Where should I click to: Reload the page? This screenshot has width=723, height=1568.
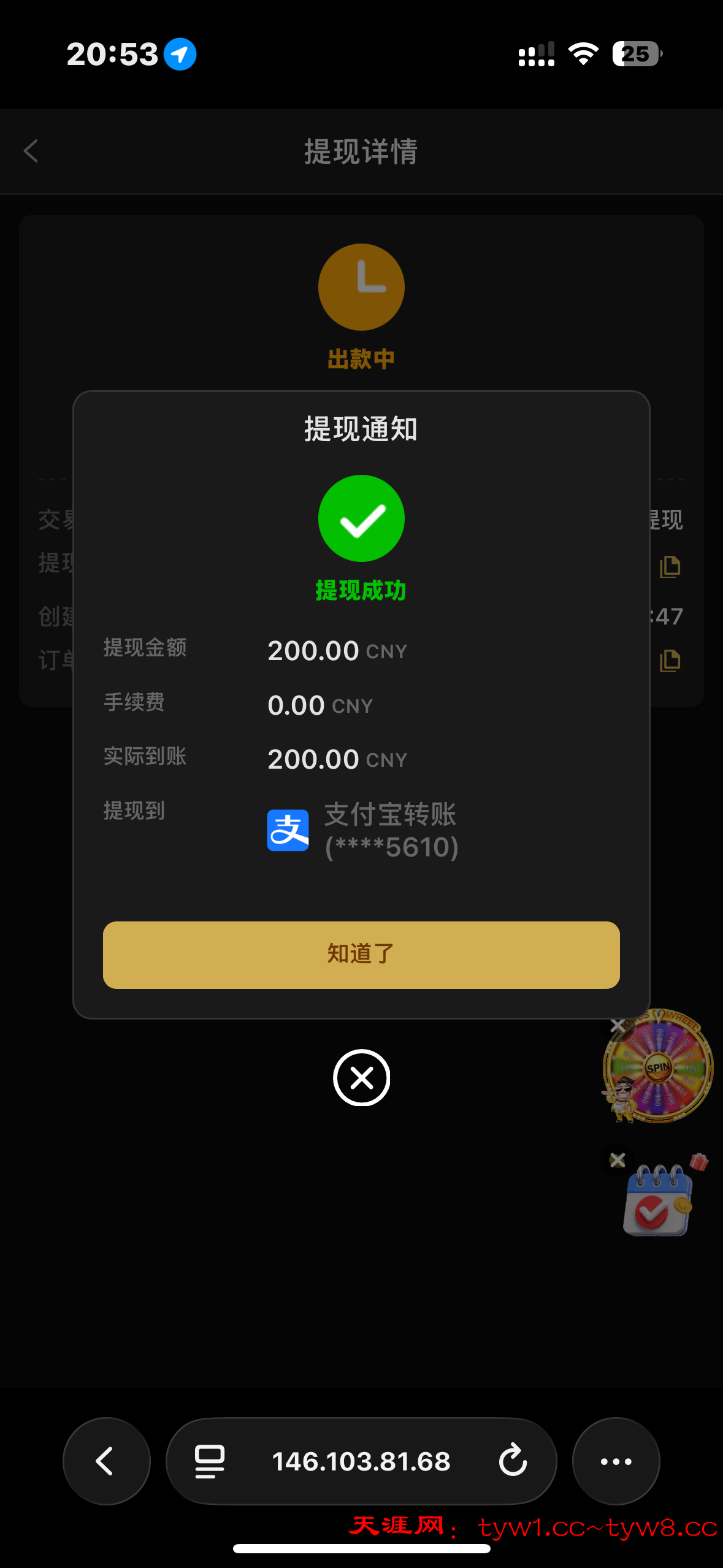coord(513,1461)
